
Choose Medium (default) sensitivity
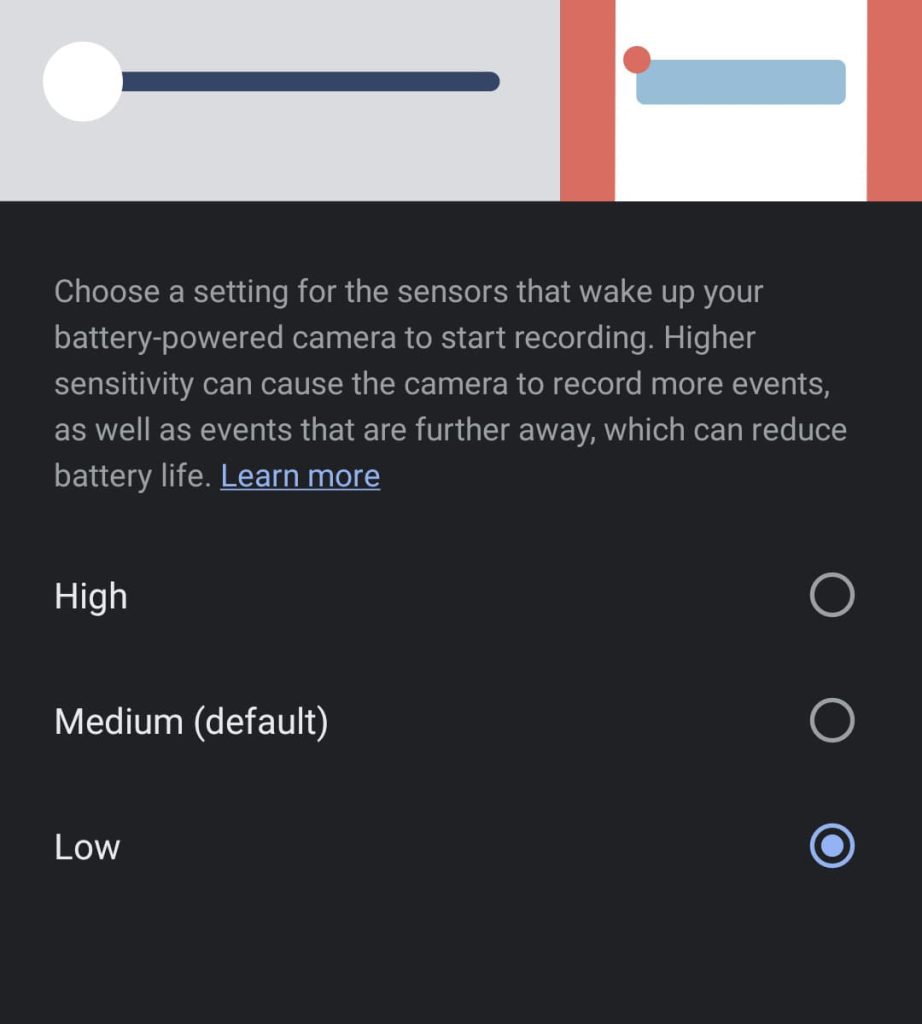[831, 721]
